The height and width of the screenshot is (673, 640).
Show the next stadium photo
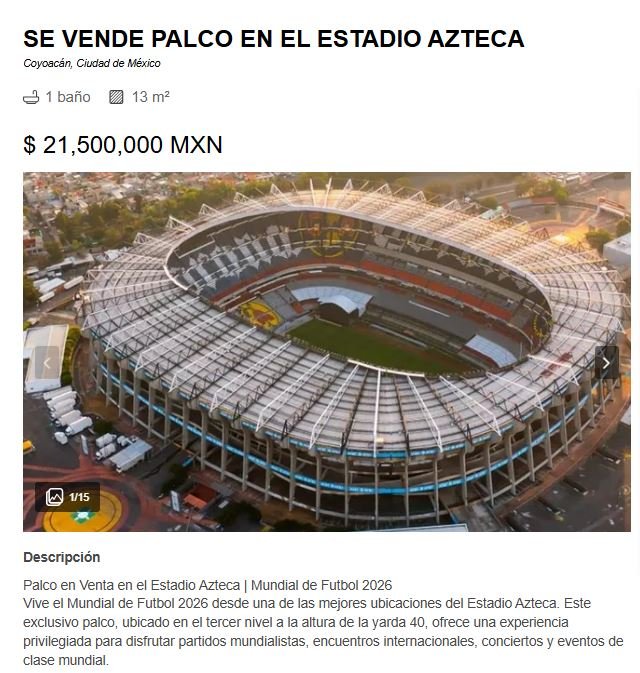tap(606, 361)
